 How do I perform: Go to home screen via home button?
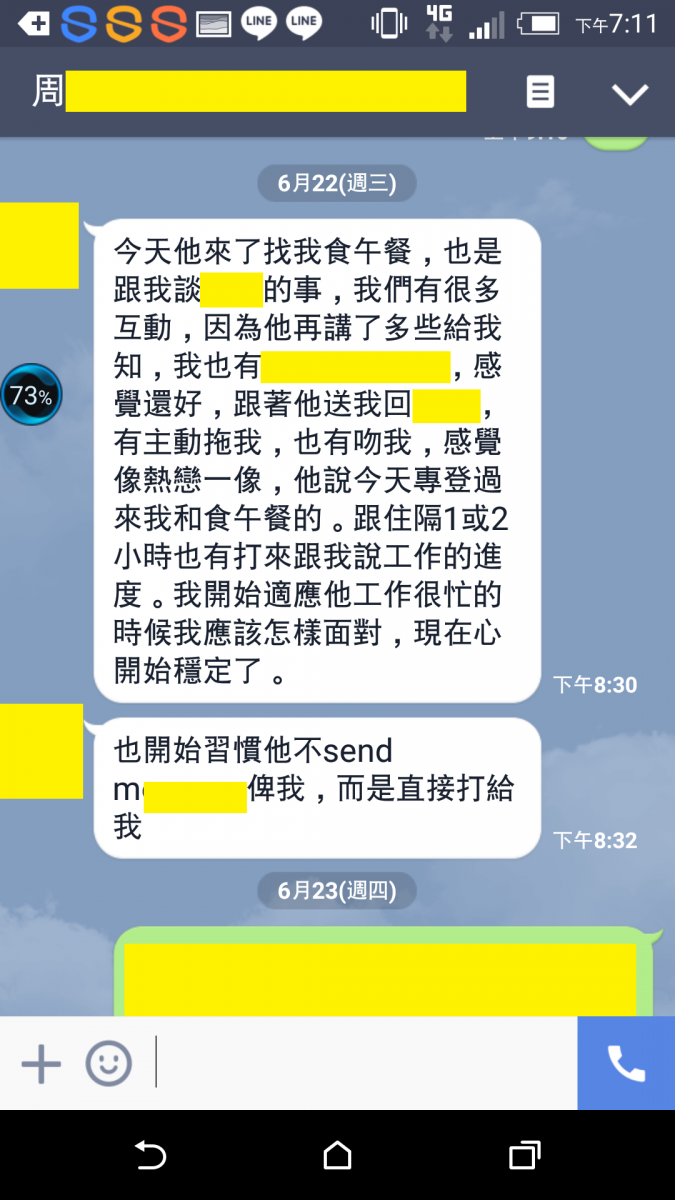pyautogui.click(x=338, y=1156)
